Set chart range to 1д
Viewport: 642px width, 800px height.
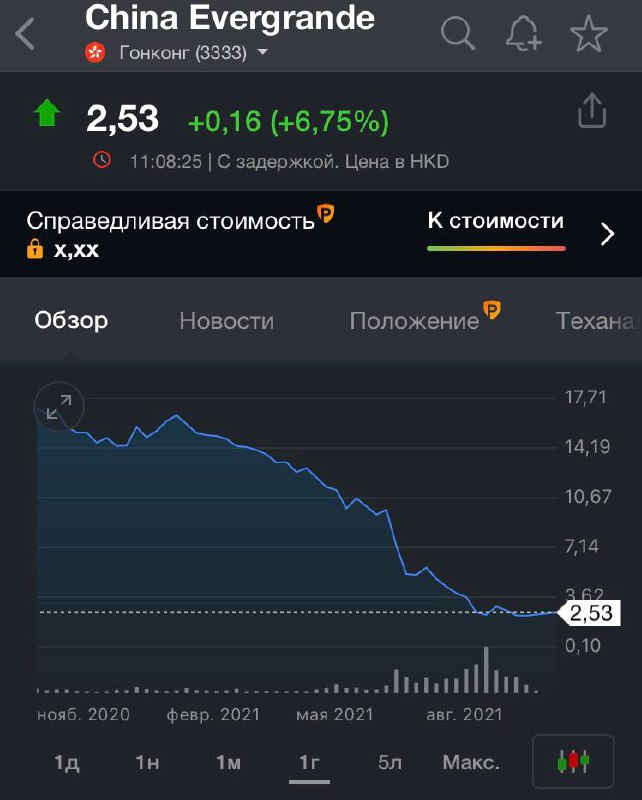point(66,763)
